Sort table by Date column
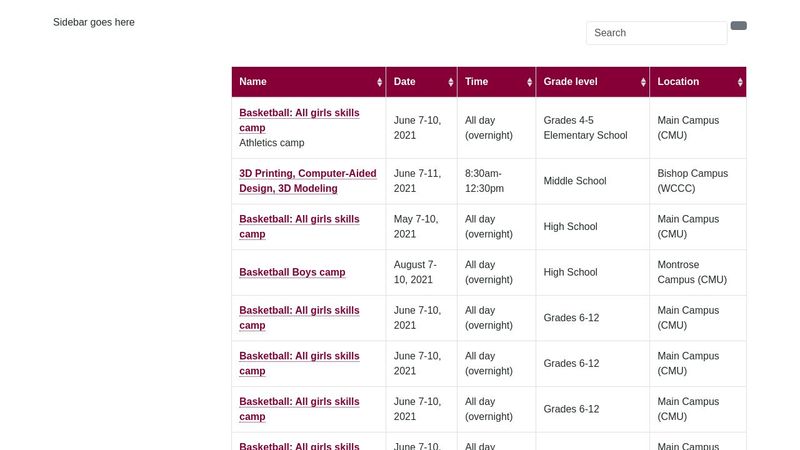Image resolution: width=800 pixels, height=450 pixels. (x=421, y=82)
